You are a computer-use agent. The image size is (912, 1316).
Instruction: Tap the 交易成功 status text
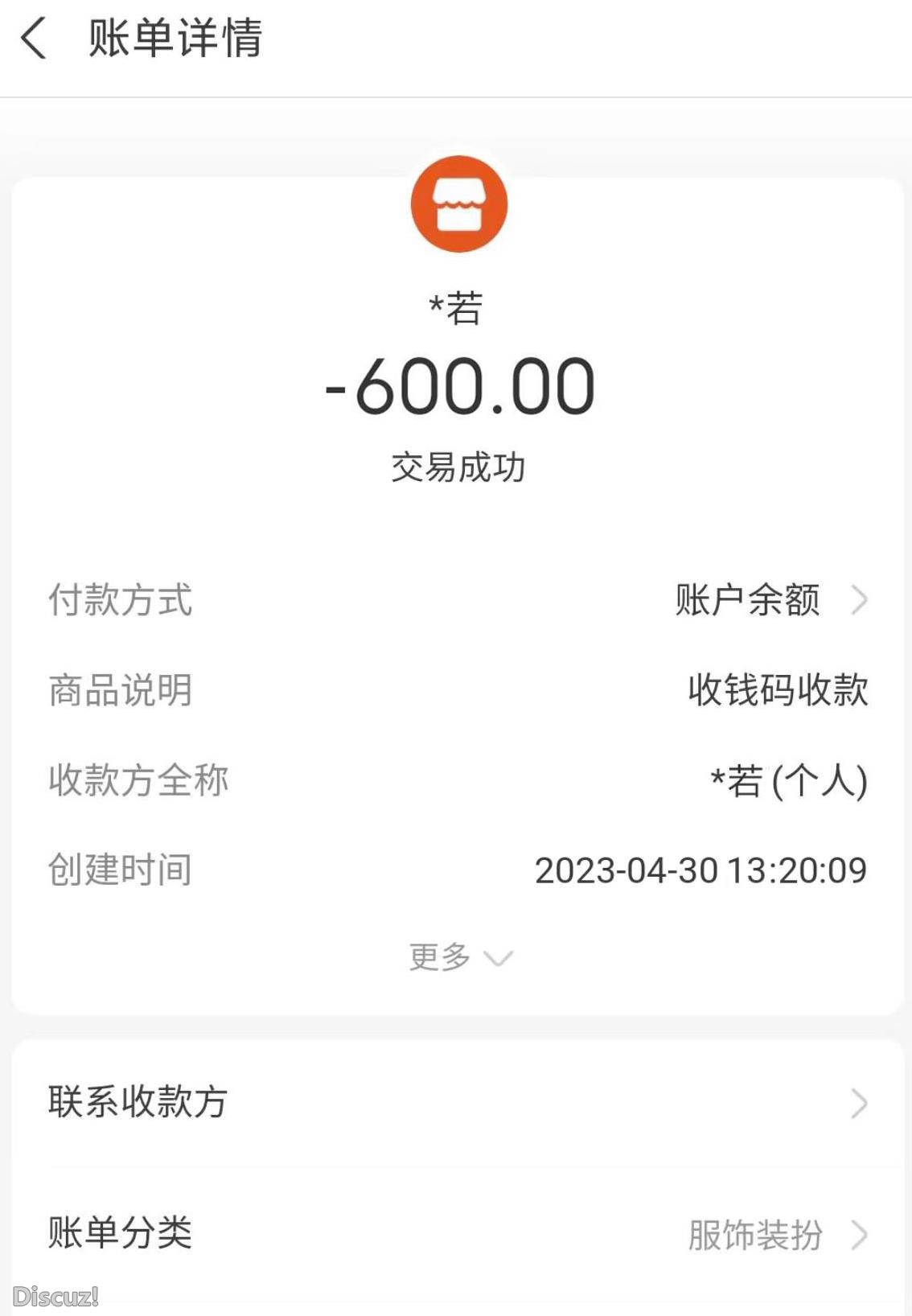459,463
